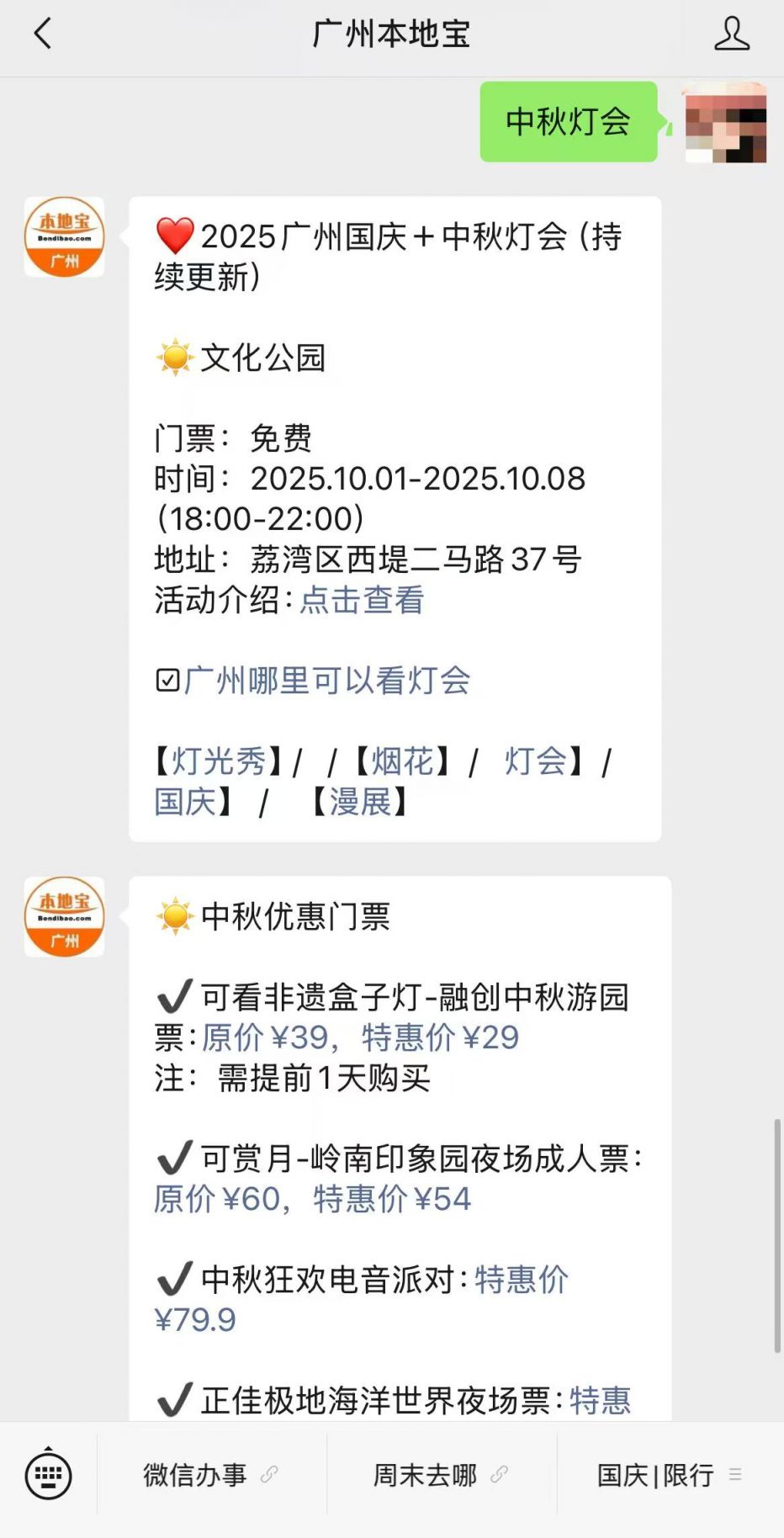
Task: Expand the 国庆|限行 menu
Action: pos(670,1475)
